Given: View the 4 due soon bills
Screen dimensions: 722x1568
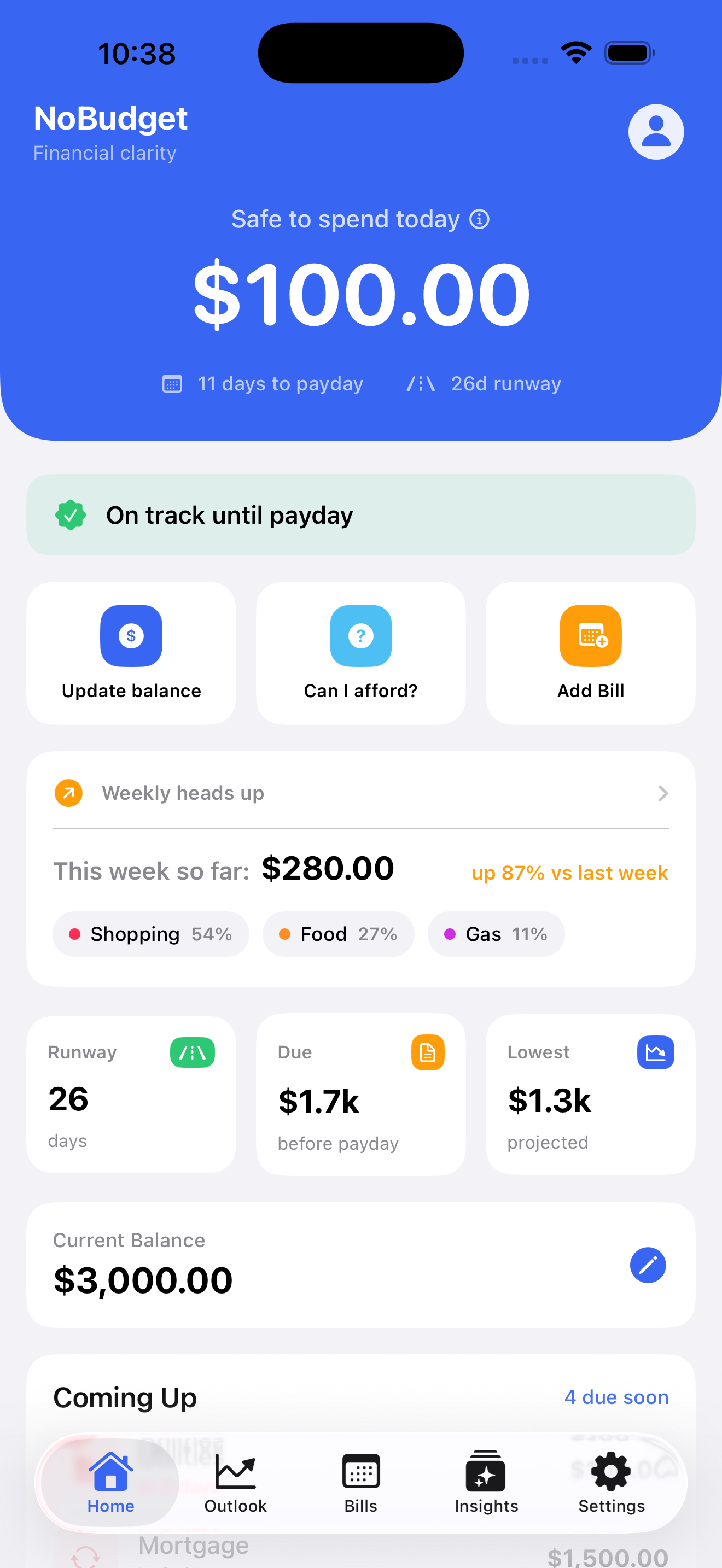Looking at the screenshot, I should click(616, 1397).
